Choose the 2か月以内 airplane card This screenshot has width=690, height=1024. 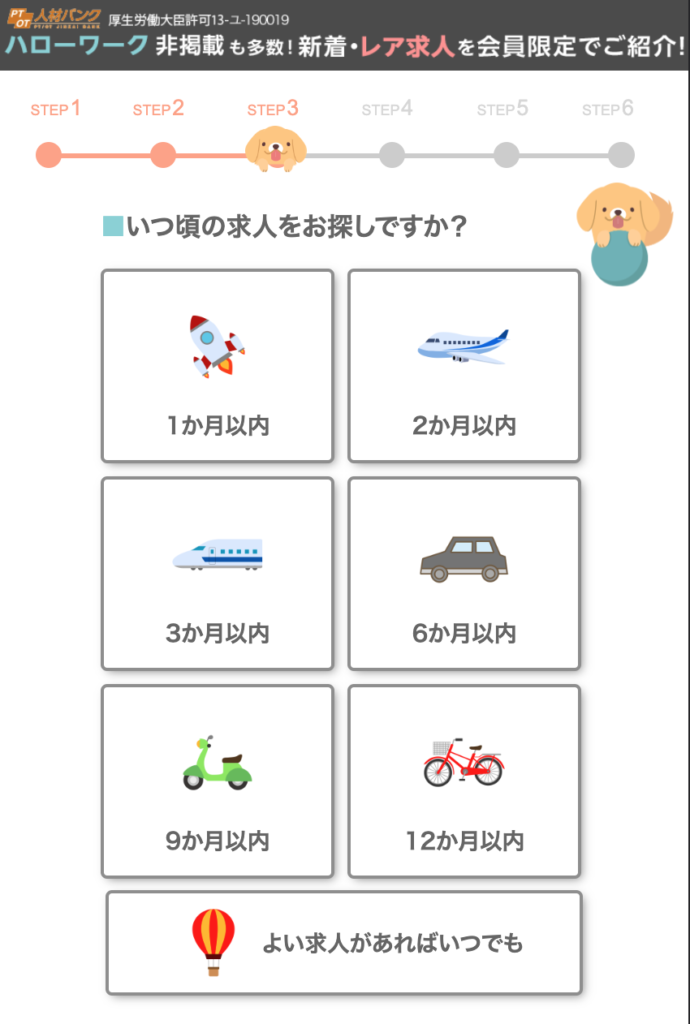(464, 366)
